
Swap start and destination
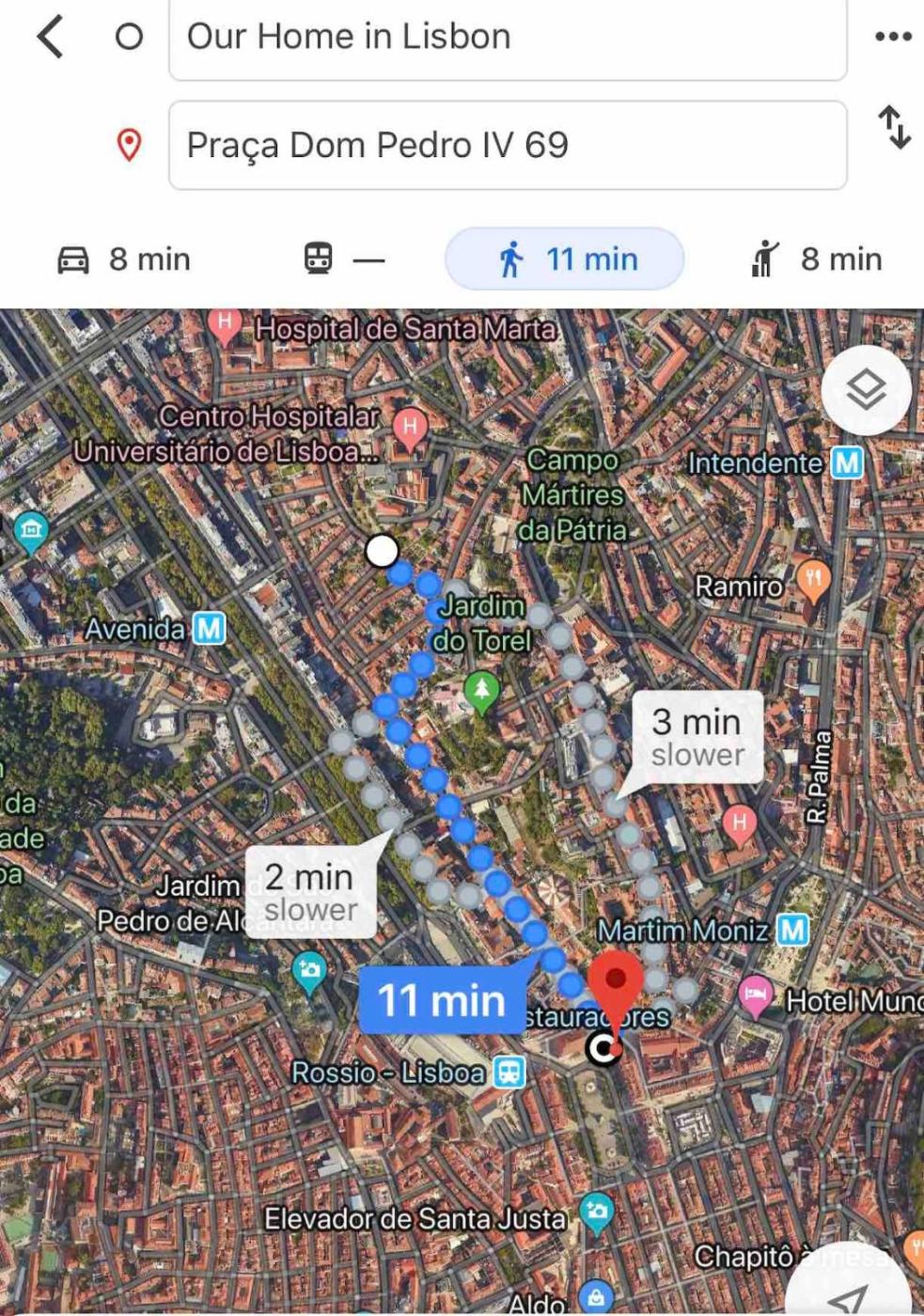pos(894,127)
